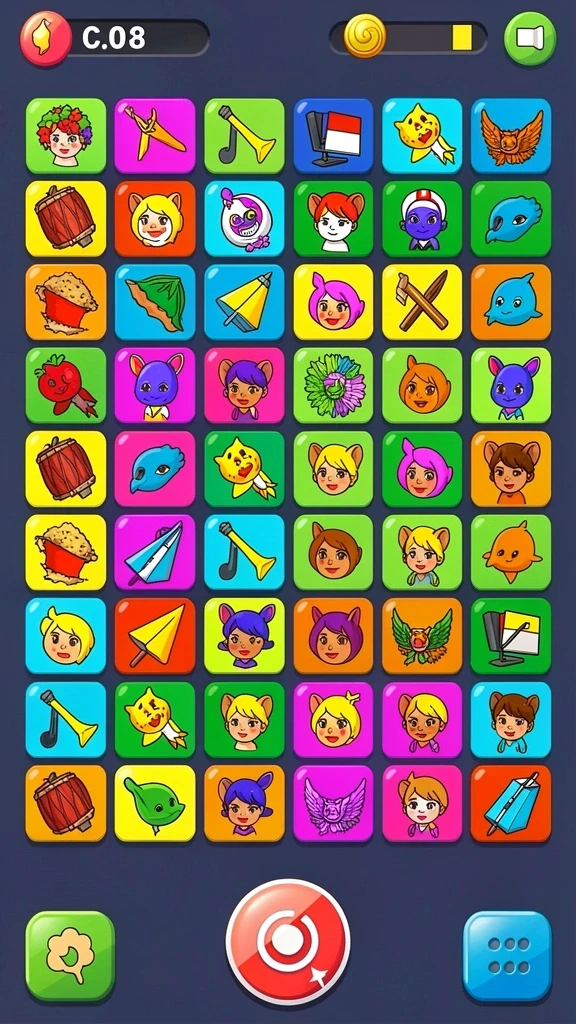Image resolution: width=576 pixels, height=1024 pixels.
Task: Choose the crossed axe and stick tile
Action: click(x=422, y=302)
